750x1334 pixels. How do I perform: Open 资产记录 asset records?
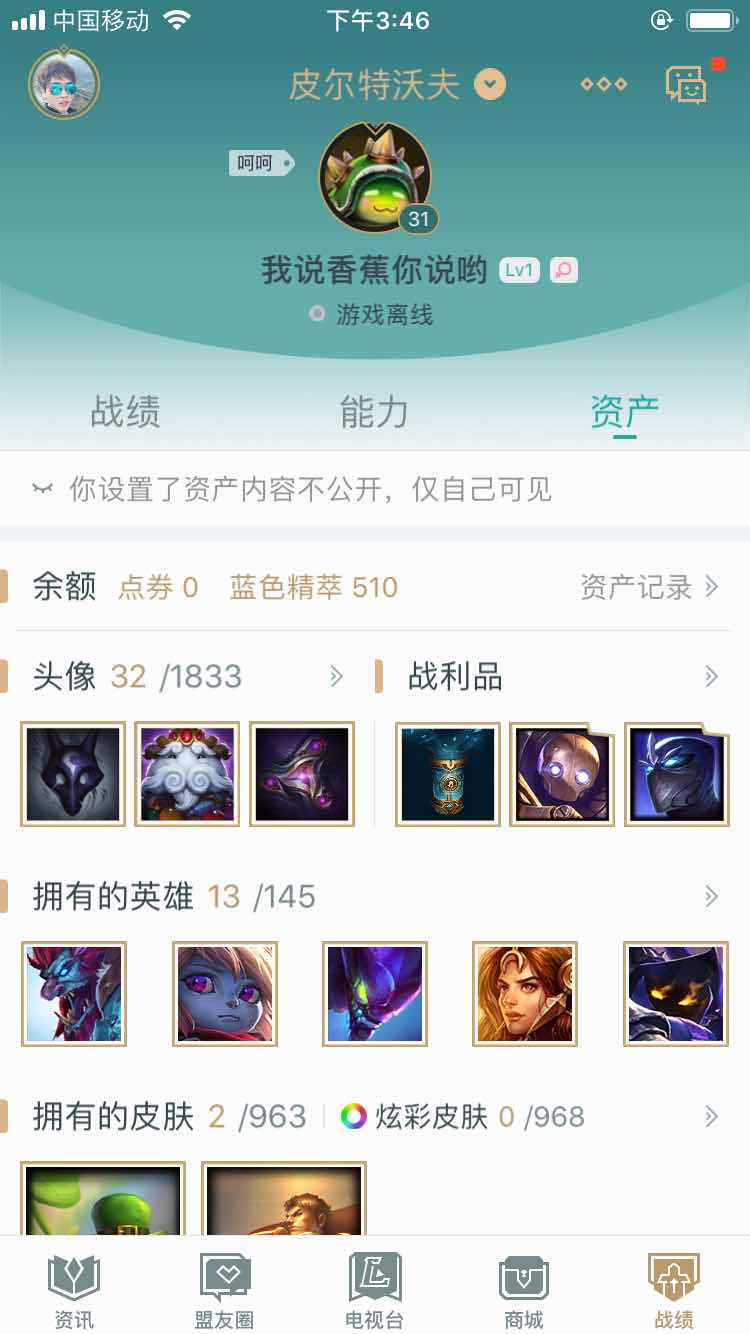[649, 587]
